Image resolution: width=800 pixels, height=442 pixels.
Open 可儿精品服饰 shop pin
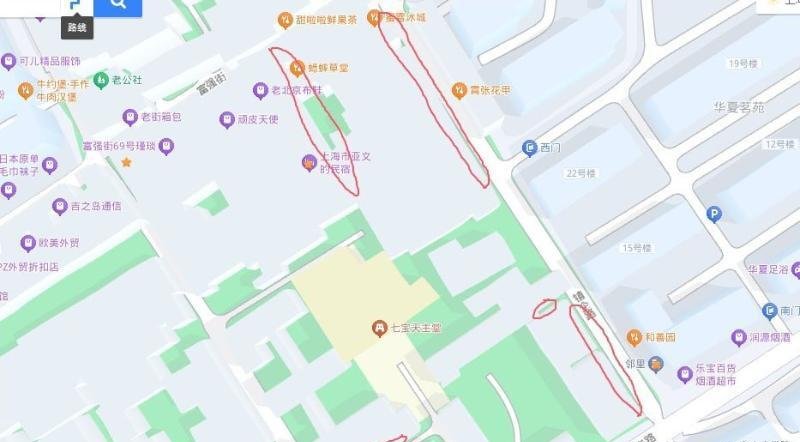[8, 61]
